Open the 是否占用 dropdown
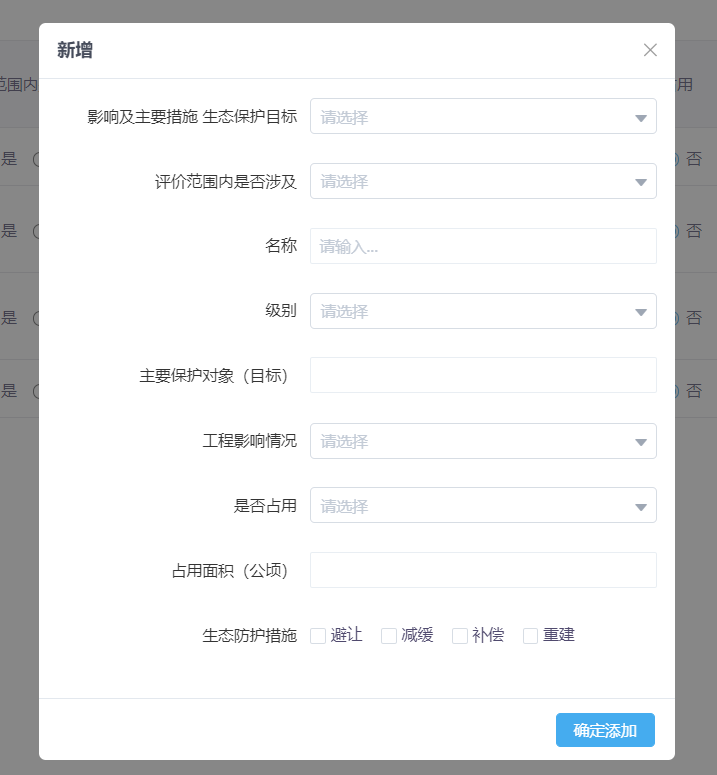 pyautogui.click(x=483, y=505)
